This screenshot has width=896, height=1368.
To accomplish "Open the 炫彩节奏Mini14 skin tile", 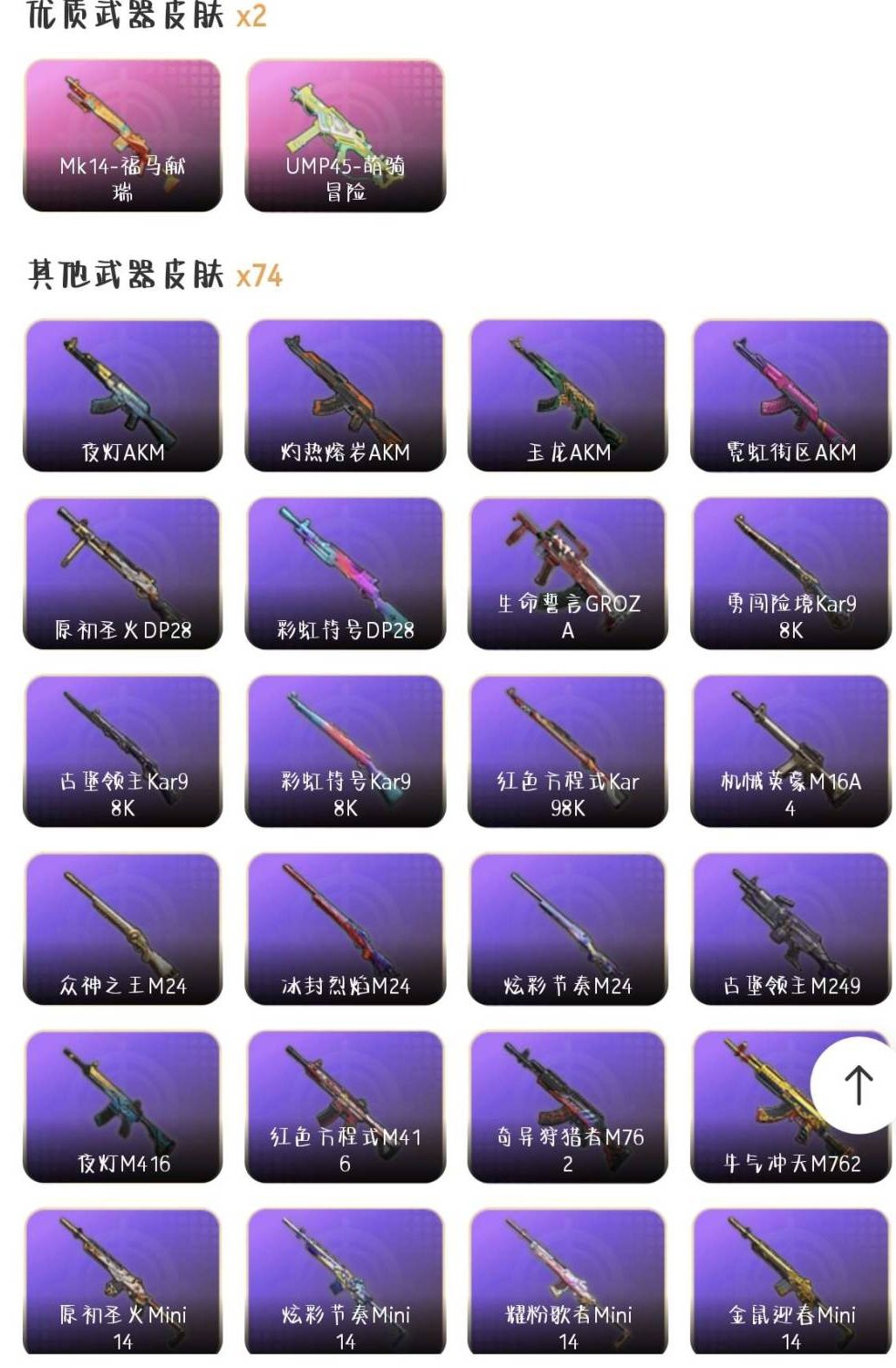I will pos(345,1281).
